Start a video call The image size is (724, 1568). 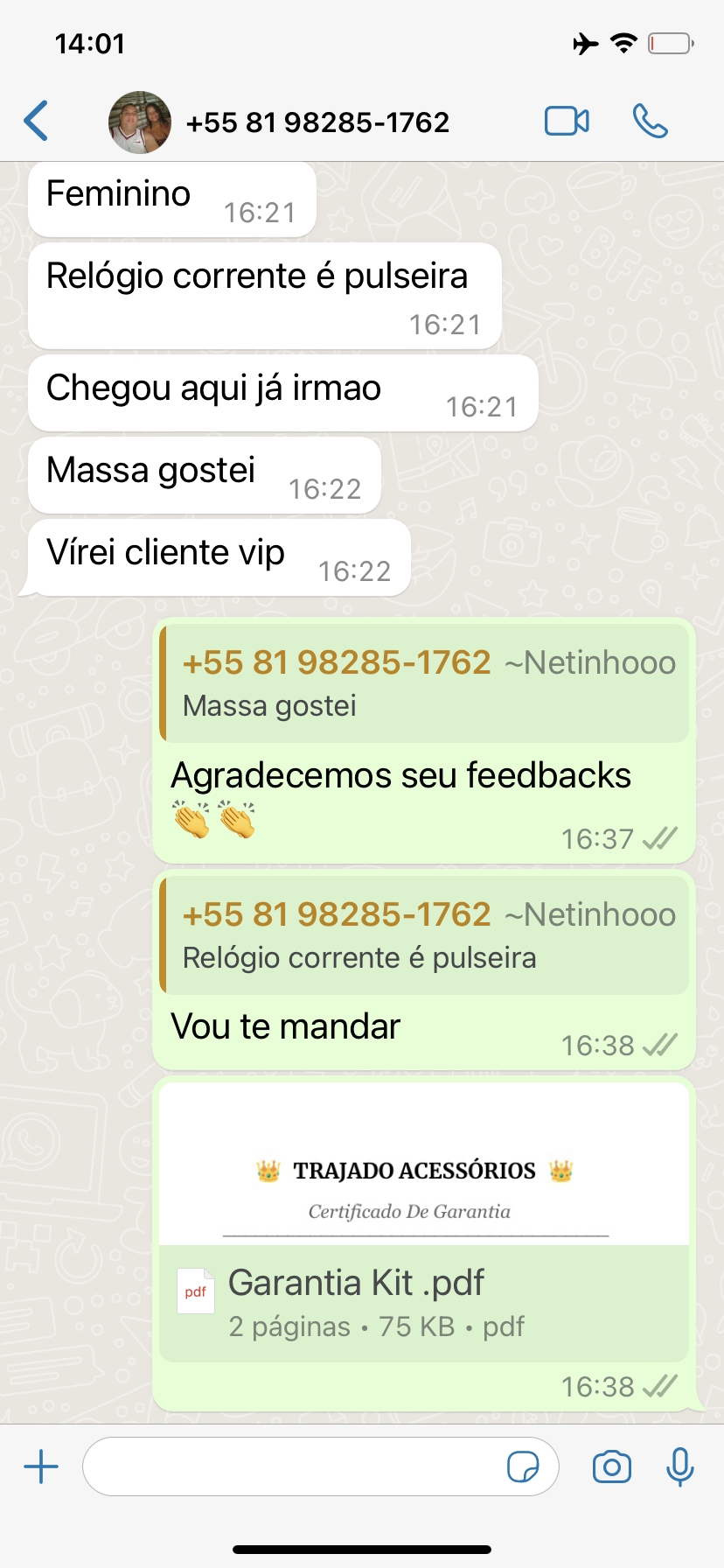(x=567, y=122)
